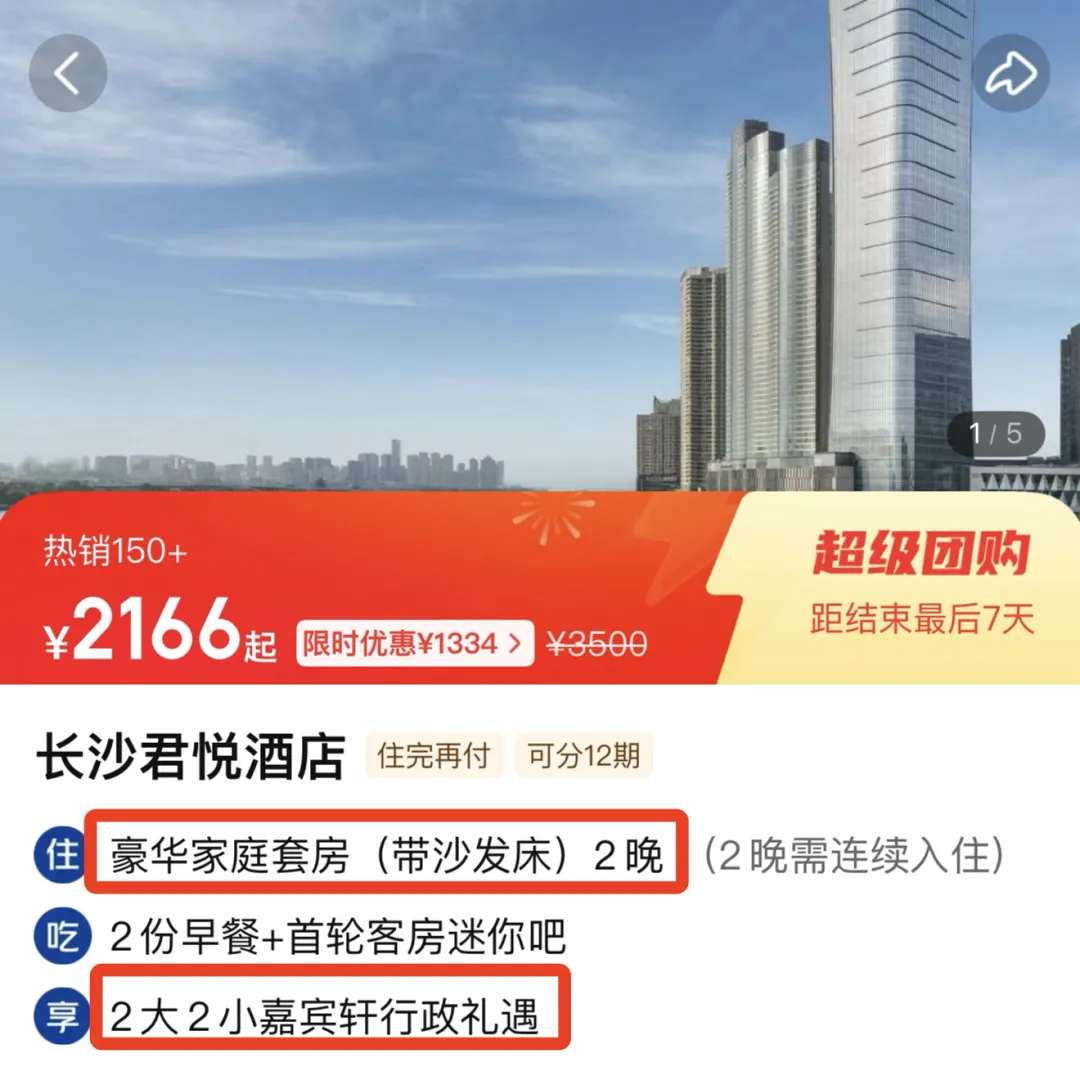
Task: Open the 限时优惠¥1334 discount details
Action: 414,645
